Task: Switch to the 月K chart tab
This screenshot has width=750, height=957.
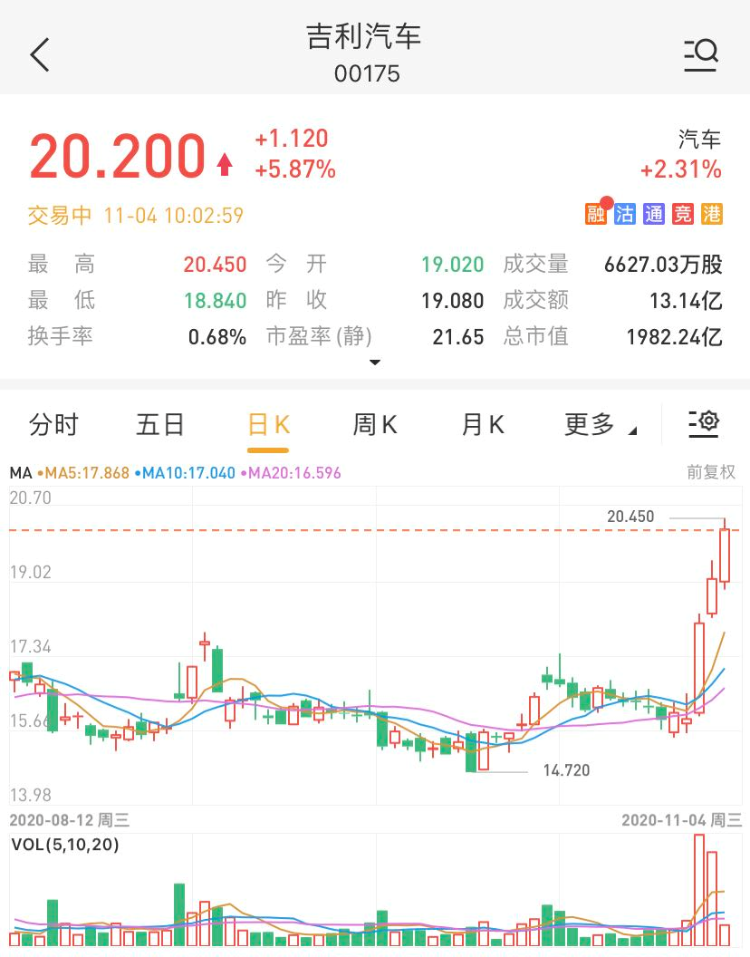Action: tap(482, 425)
